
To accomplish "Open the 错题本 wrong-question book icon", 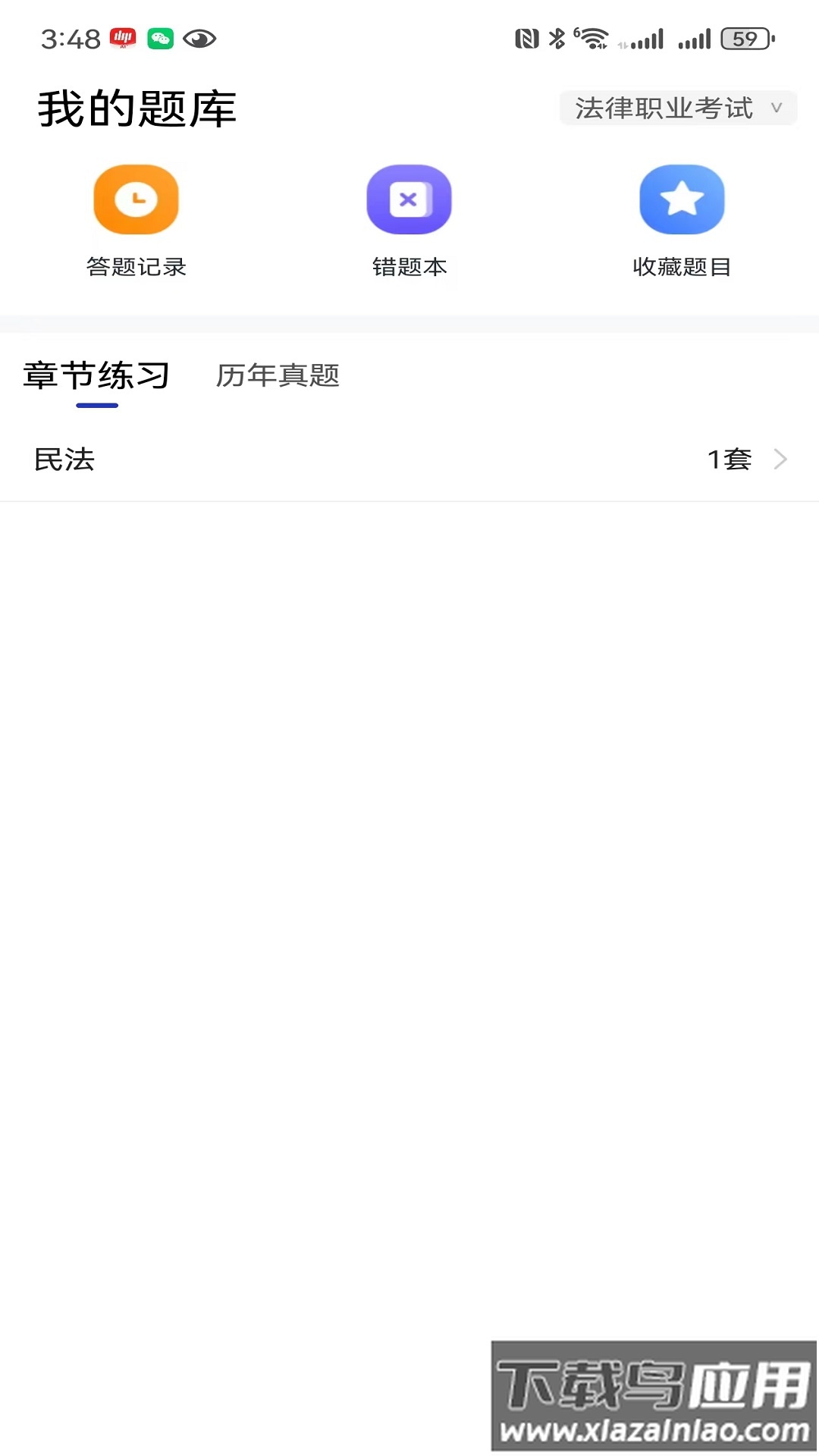I will click(x=409, y=199).
